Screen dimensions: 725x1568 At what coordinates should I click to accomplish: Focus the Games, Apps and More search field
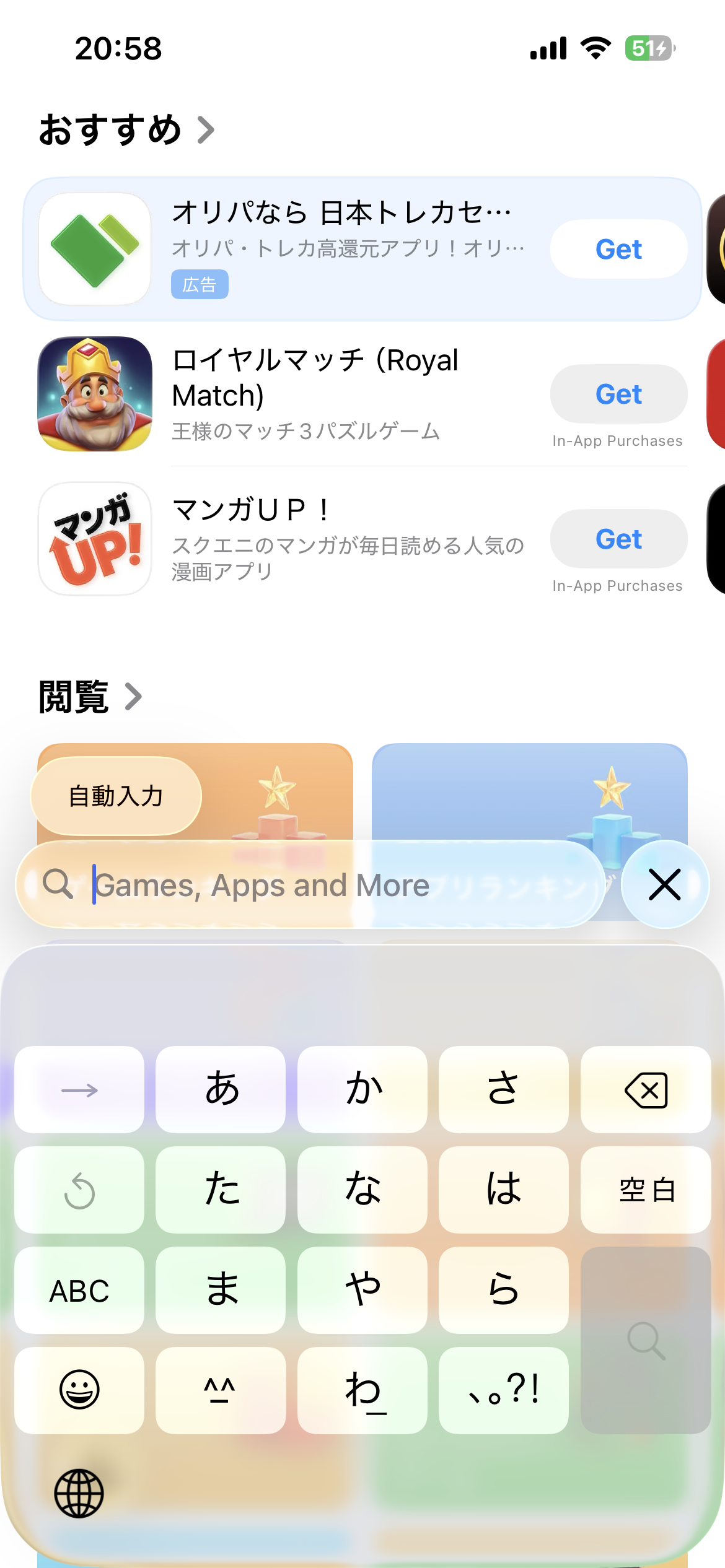click(x=310, y=885)
